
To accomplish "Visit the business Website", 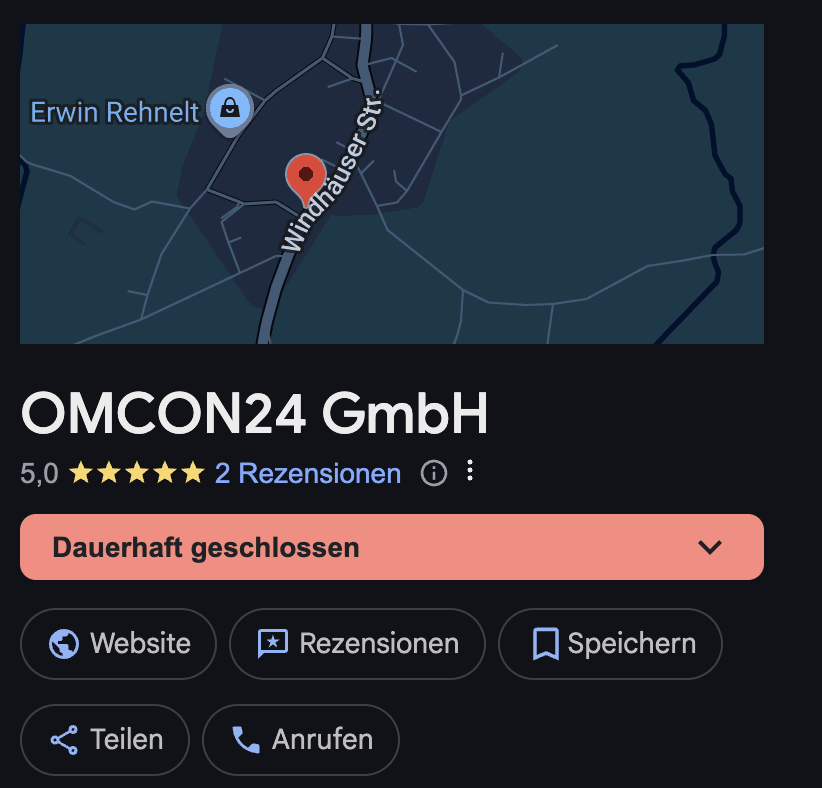I will [119, 643].
